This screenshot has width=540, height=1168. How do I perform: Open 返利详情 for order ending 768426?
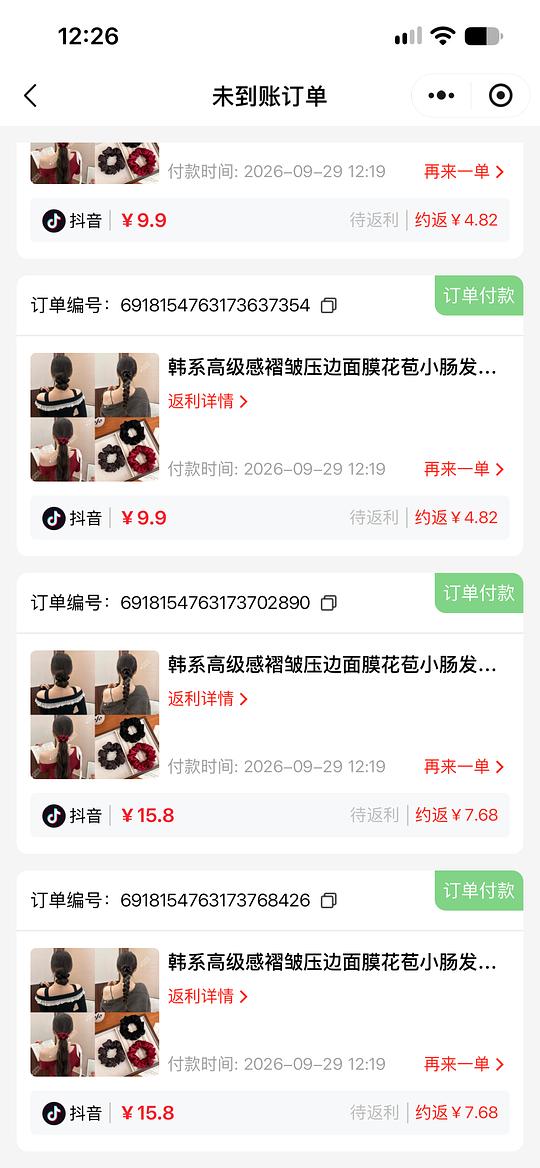pos(208,996)
